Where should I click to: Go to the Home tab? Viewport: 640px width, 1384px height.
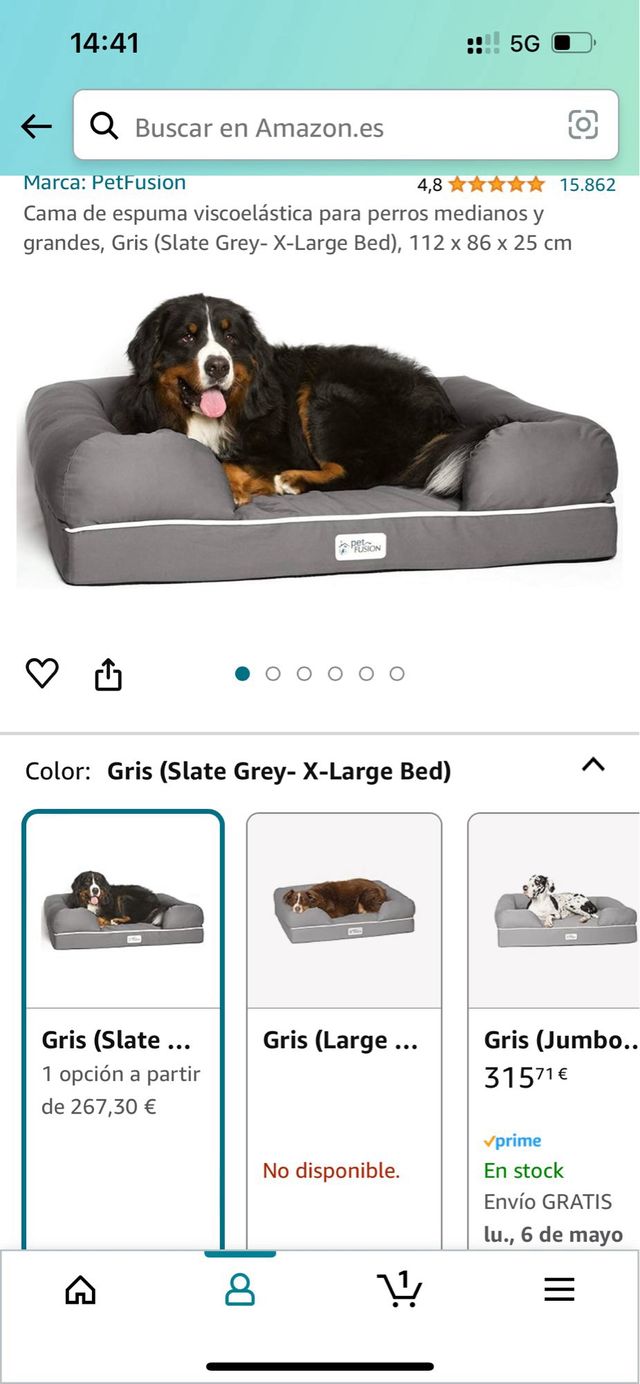(80, 1290)
